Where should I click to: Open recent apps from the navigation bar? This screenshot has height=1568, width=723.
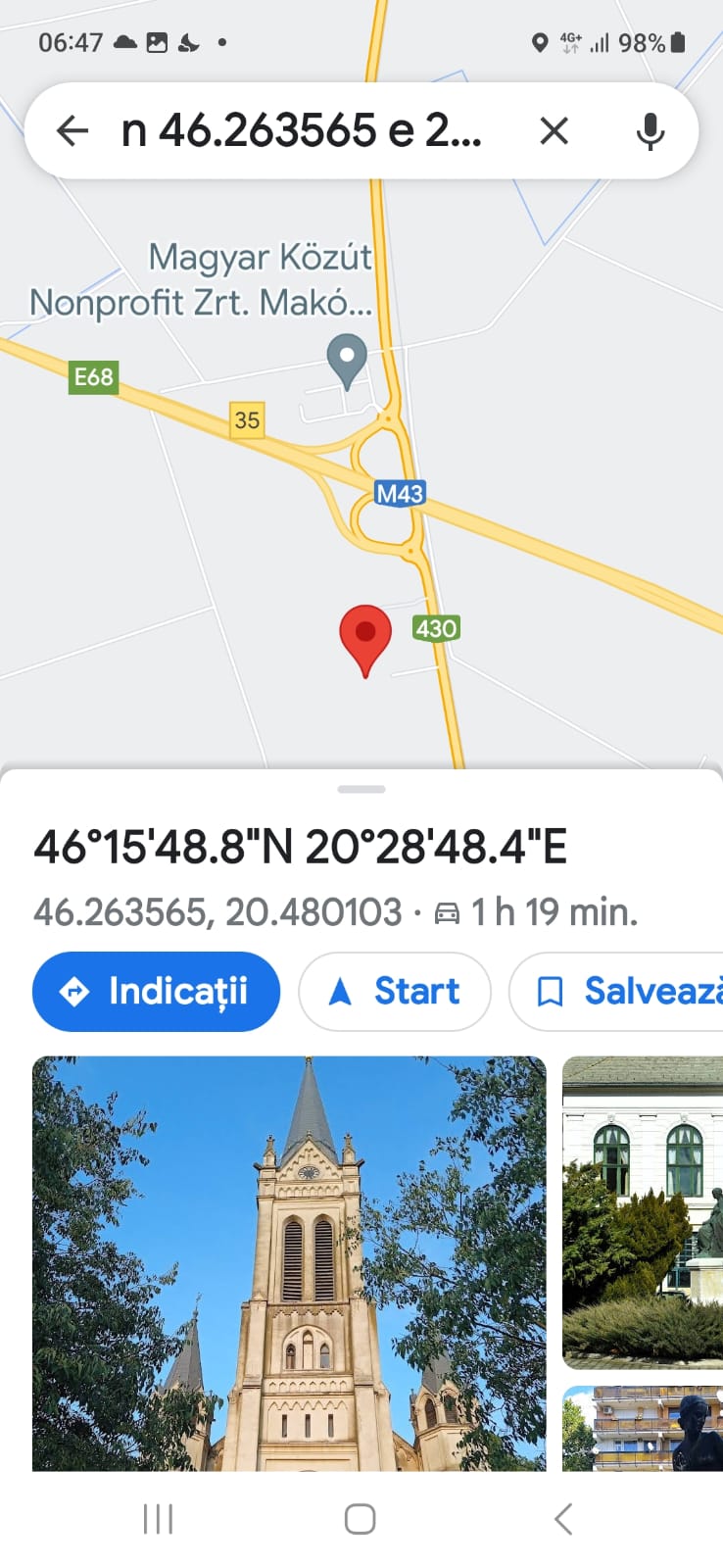pyautogui.click(x=158, y=1519)
